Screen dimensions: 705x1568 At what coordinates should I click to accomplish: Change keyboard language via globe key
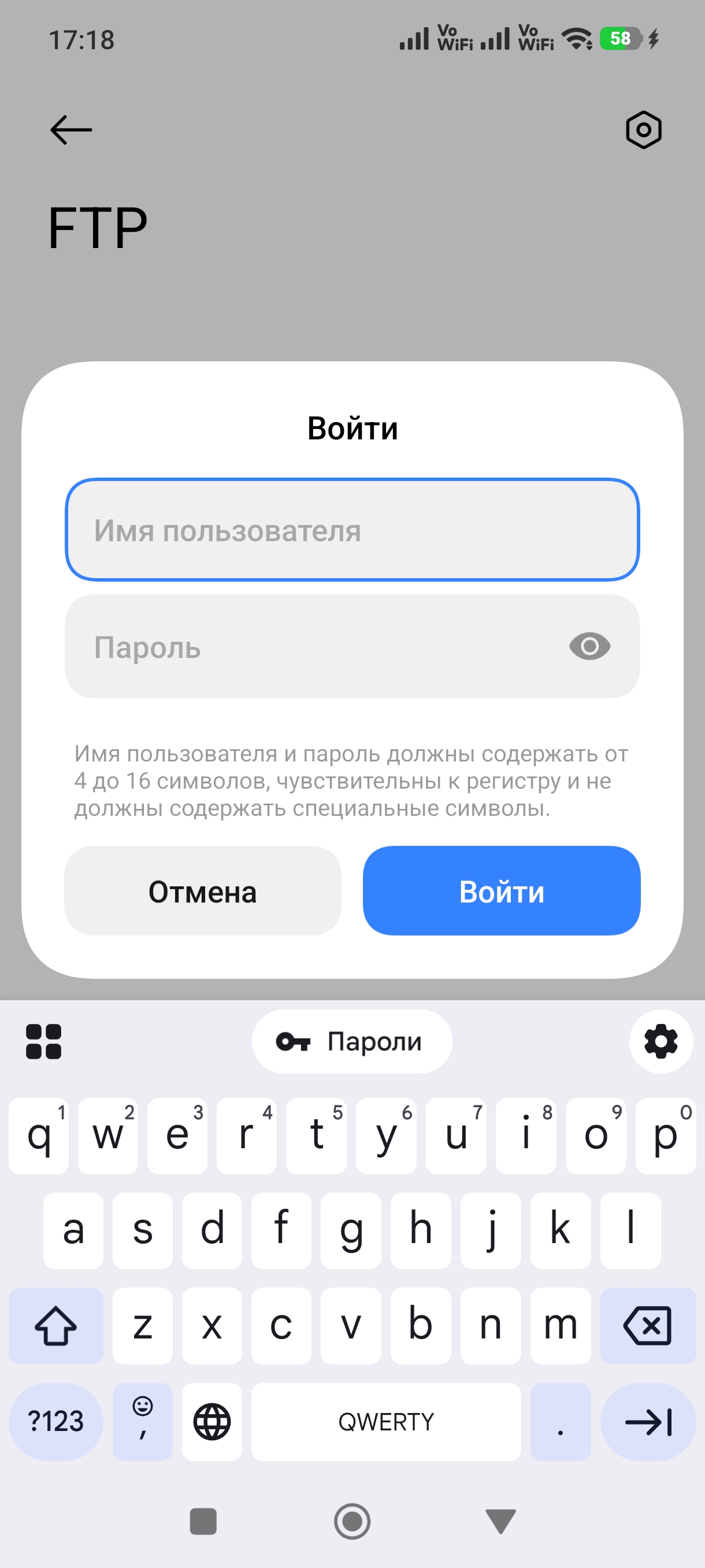click(211, 1421)
